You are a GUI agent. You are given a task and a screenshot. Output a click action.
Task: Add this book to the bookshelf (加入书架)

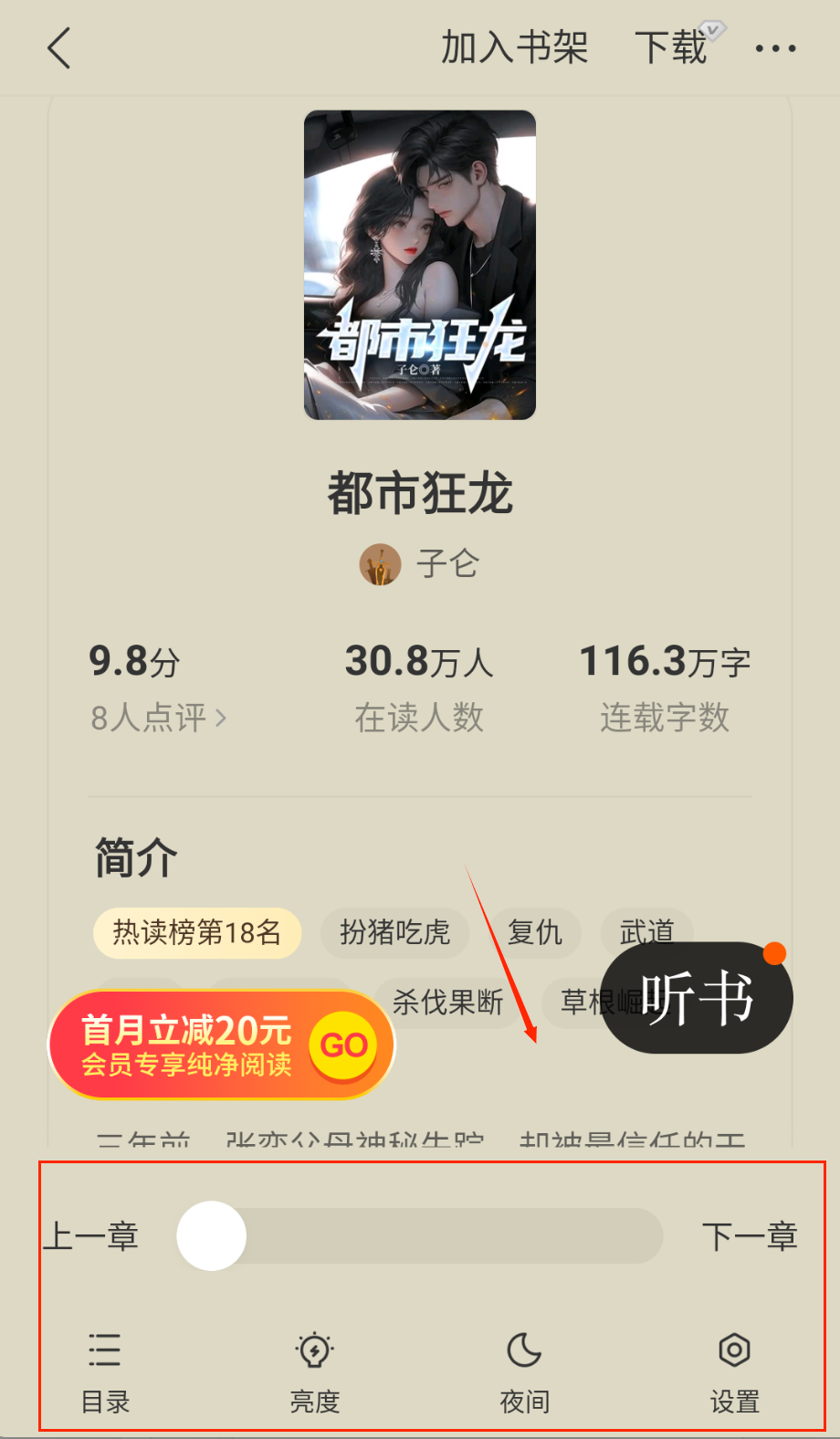point(515,48)
